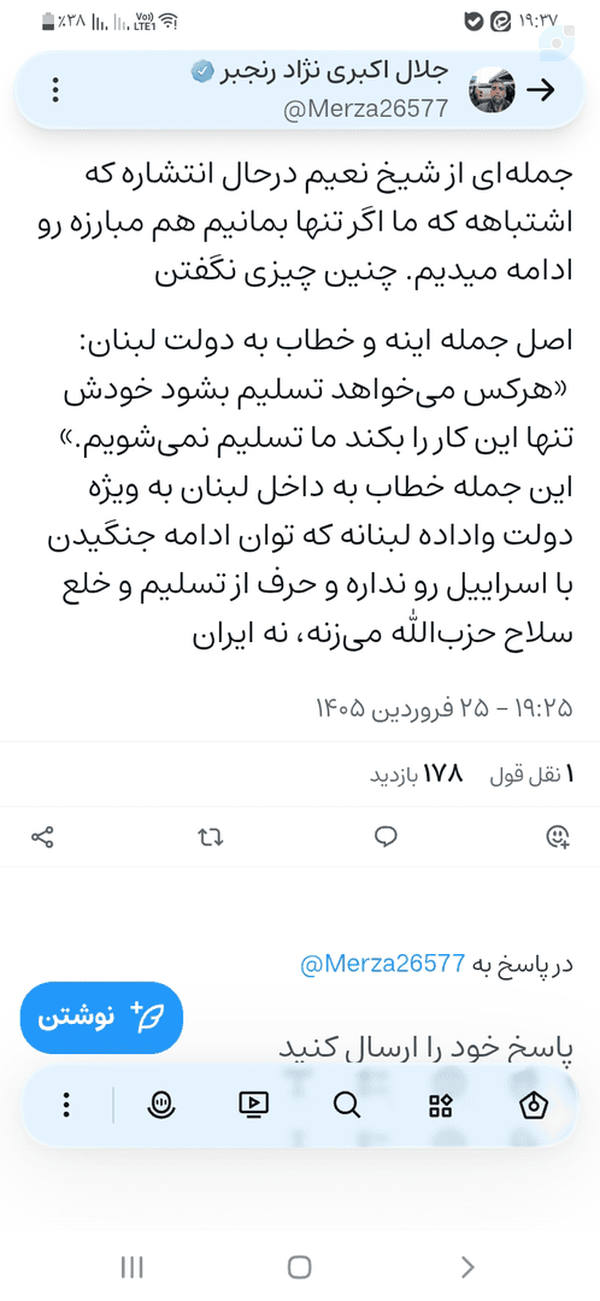Open the system recent apps view
Viewport: 600px width, 1301px height.
coord(131,1267)
